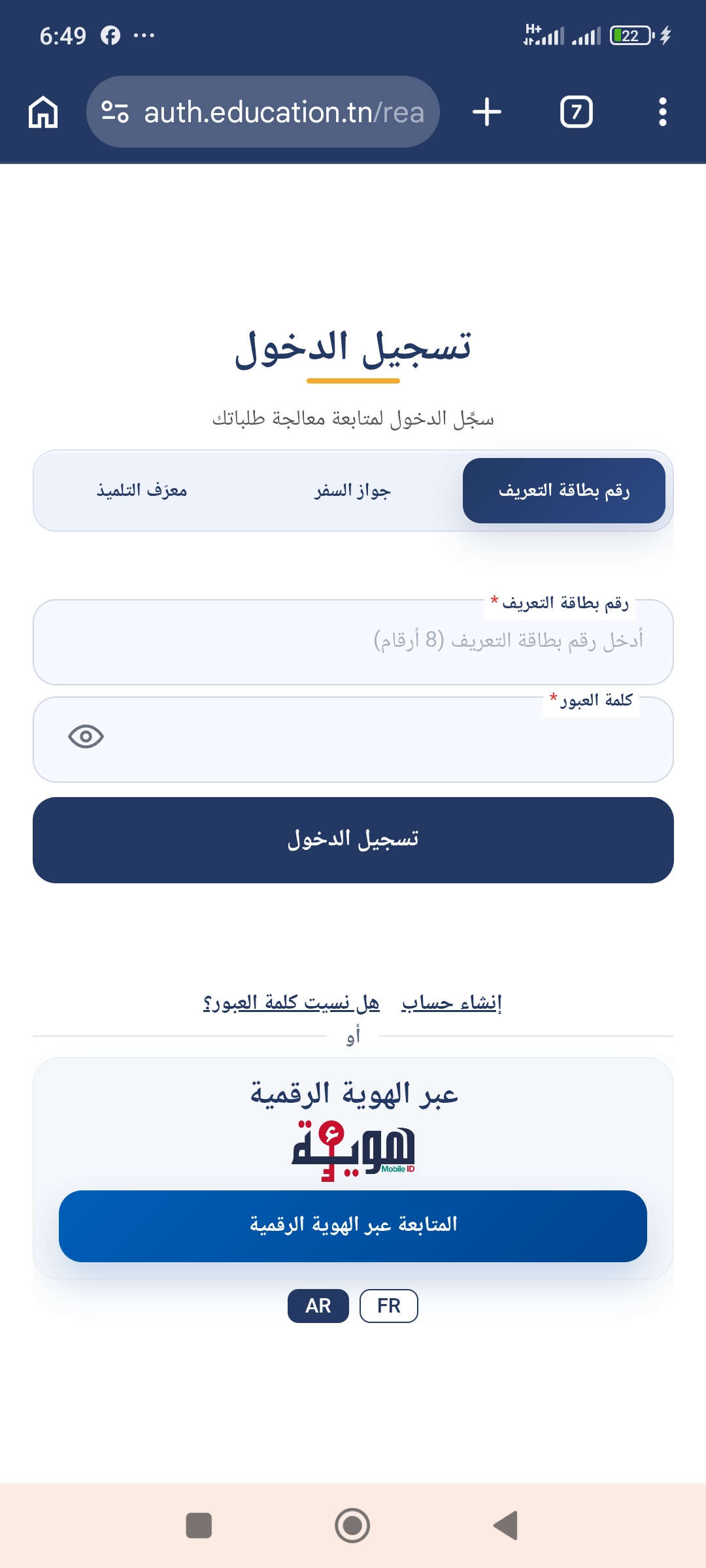The height and width of the screenshot is (1568, 706).
Task: Tap the system back button
Action: click(506, 1526)
